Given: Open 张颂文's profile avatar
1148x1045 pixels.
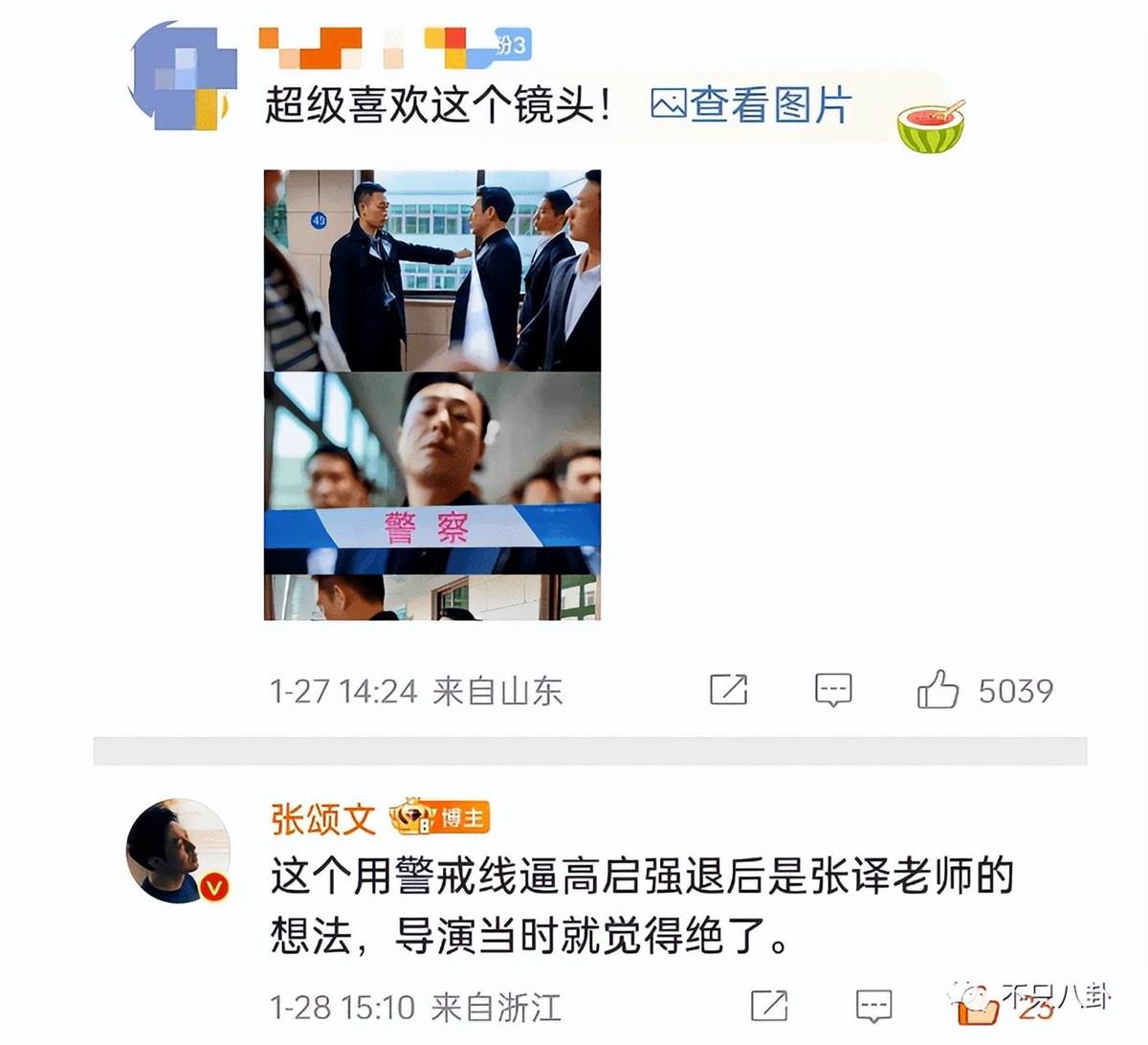Looking at the screenshot, I should click(x=178, y=851).
